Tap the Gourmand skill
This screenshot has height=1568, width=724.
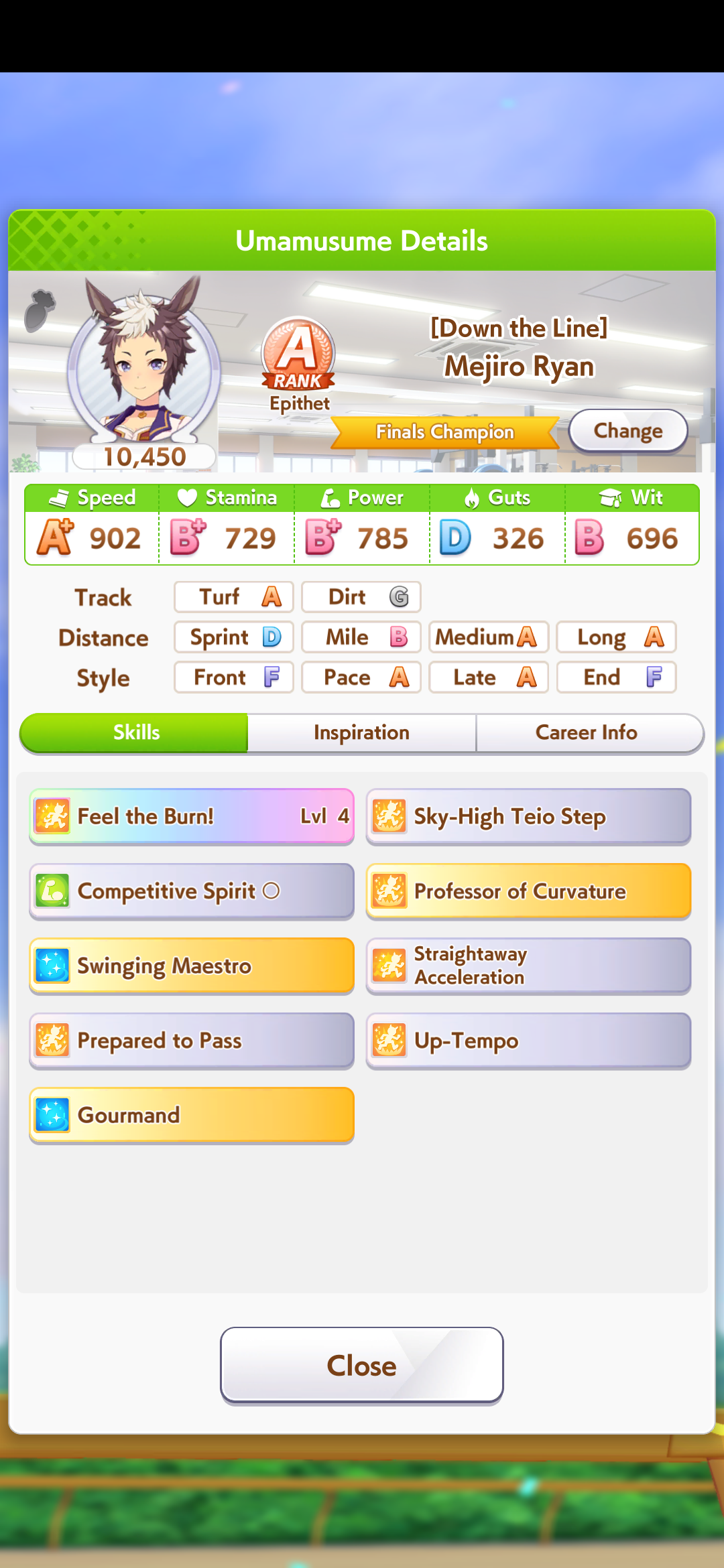click(192, 1115)
